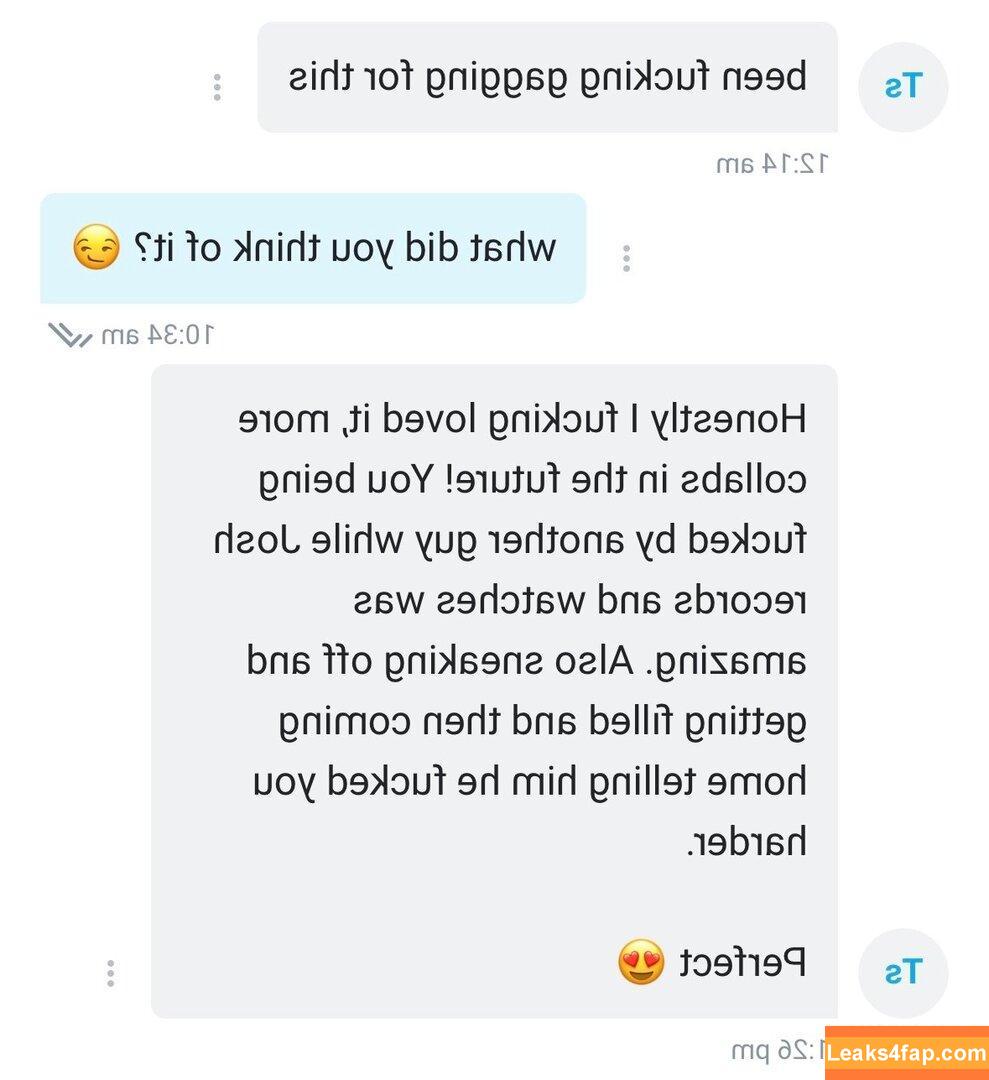Open options for the 12:14 am message
Image resolution: width=989 pixels, height=1080 pixels.
pos(217,88)
